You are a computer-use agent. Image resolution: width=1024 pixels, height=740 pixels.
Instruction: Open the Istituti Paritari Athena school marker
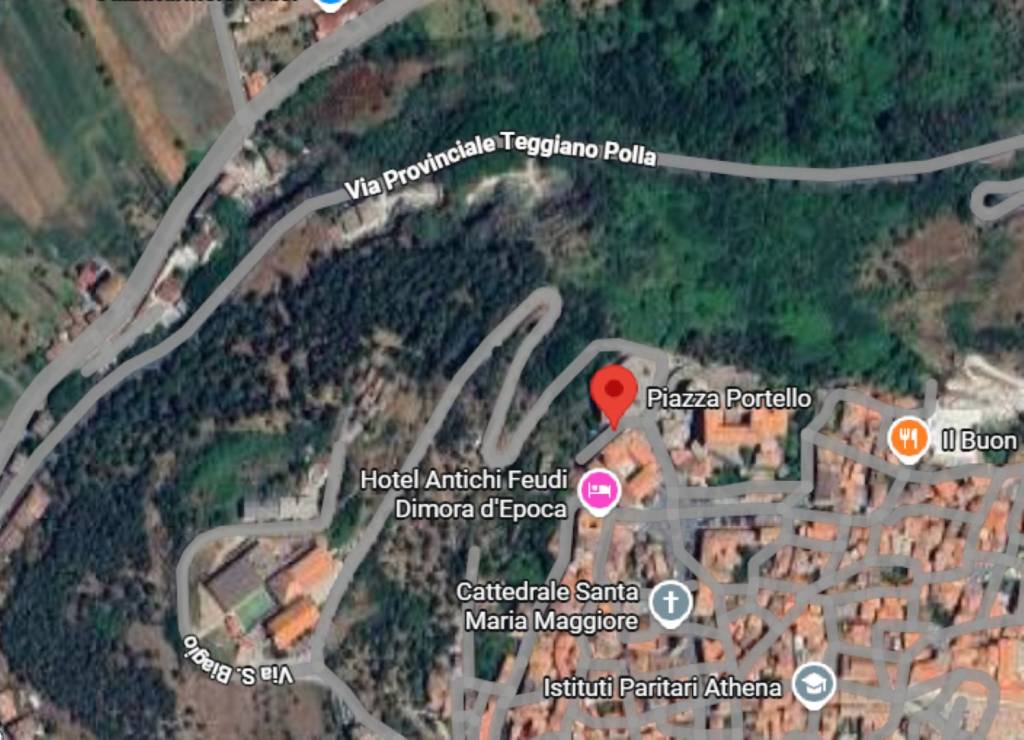[x=815, y=684]
